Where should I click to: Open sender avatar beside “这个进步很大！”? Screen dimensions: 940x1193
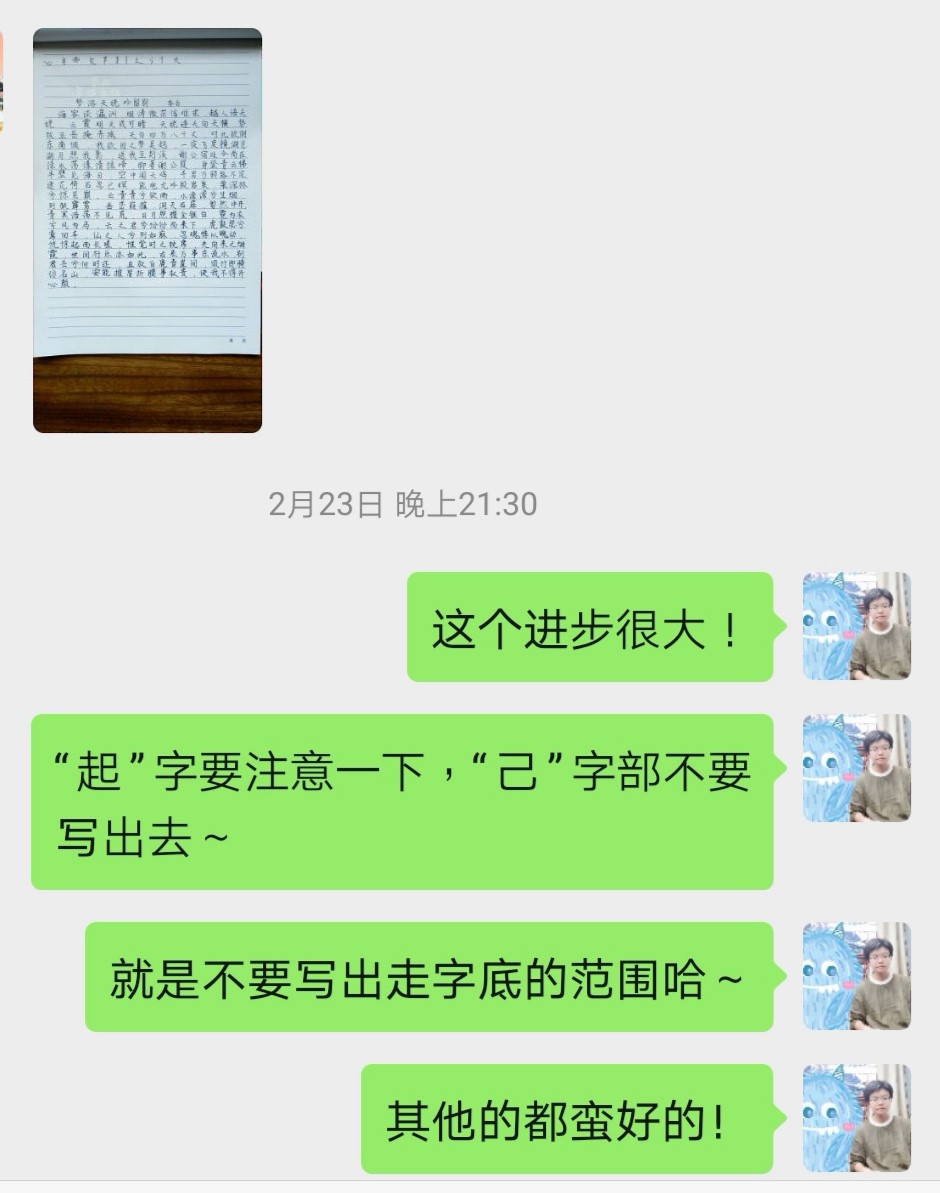coord(857,626)
